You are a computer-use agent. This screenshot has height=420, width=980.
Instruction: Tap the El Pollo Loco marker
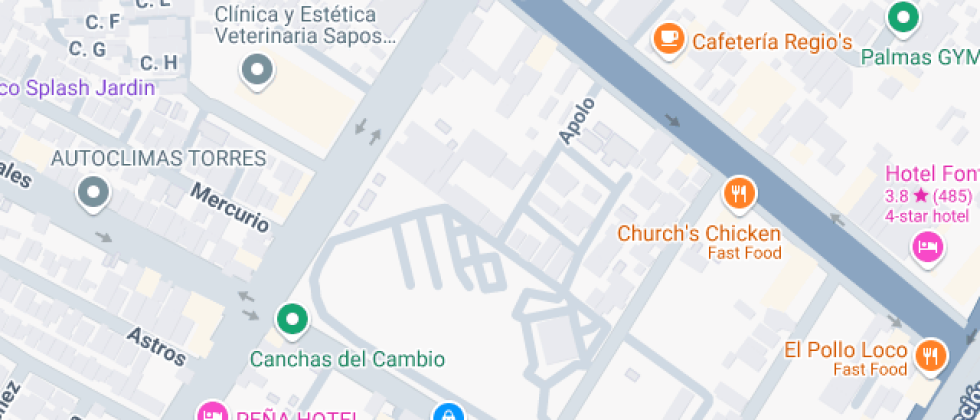(x=931, y=356)
